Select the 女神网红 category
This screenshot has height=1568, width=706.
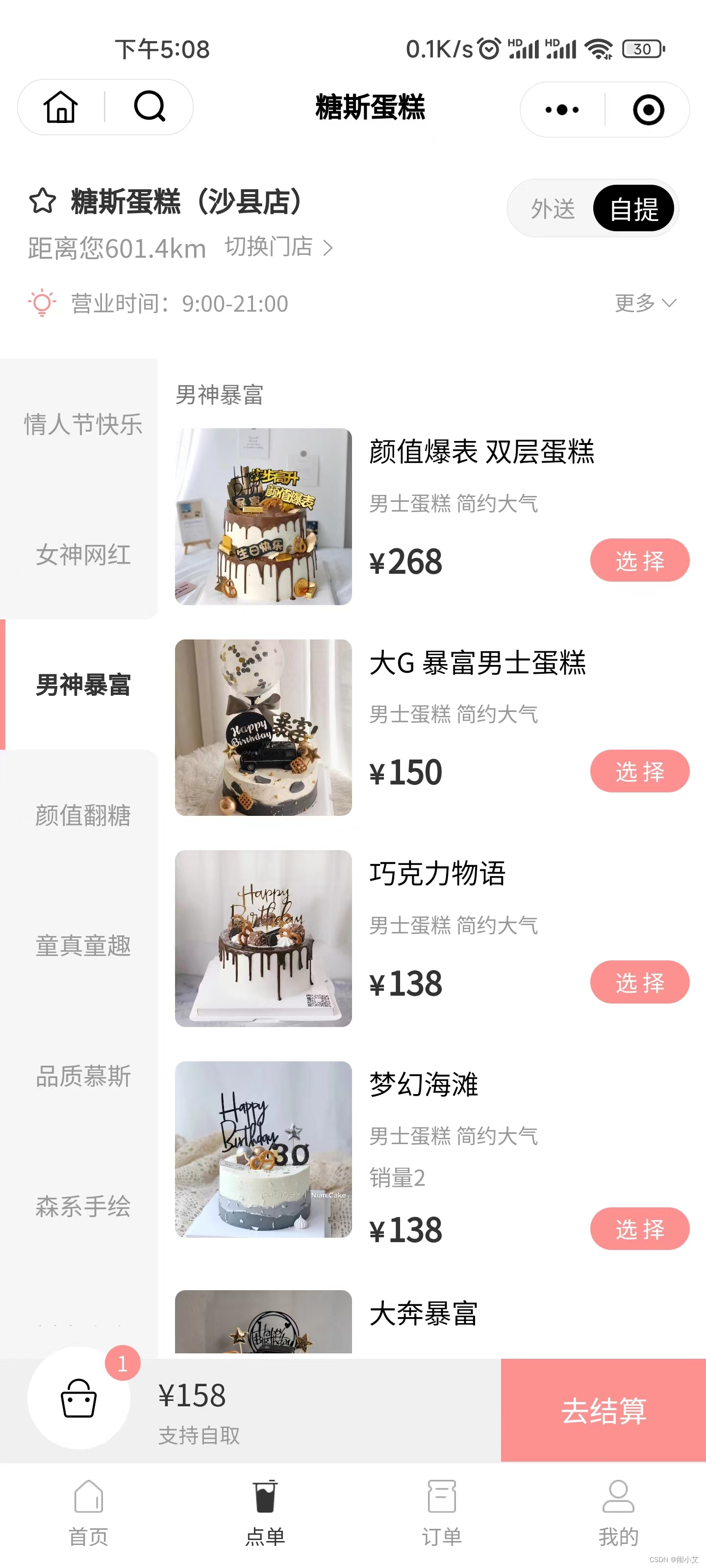coord(83,555)
